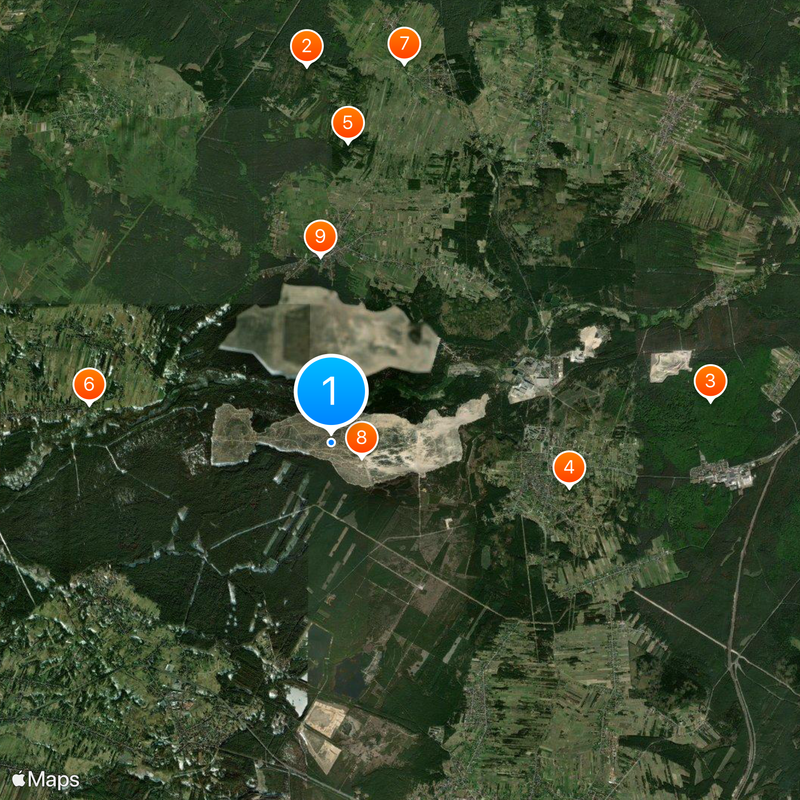Tap map pin number 2
The image size is (800, 800).
306,46
